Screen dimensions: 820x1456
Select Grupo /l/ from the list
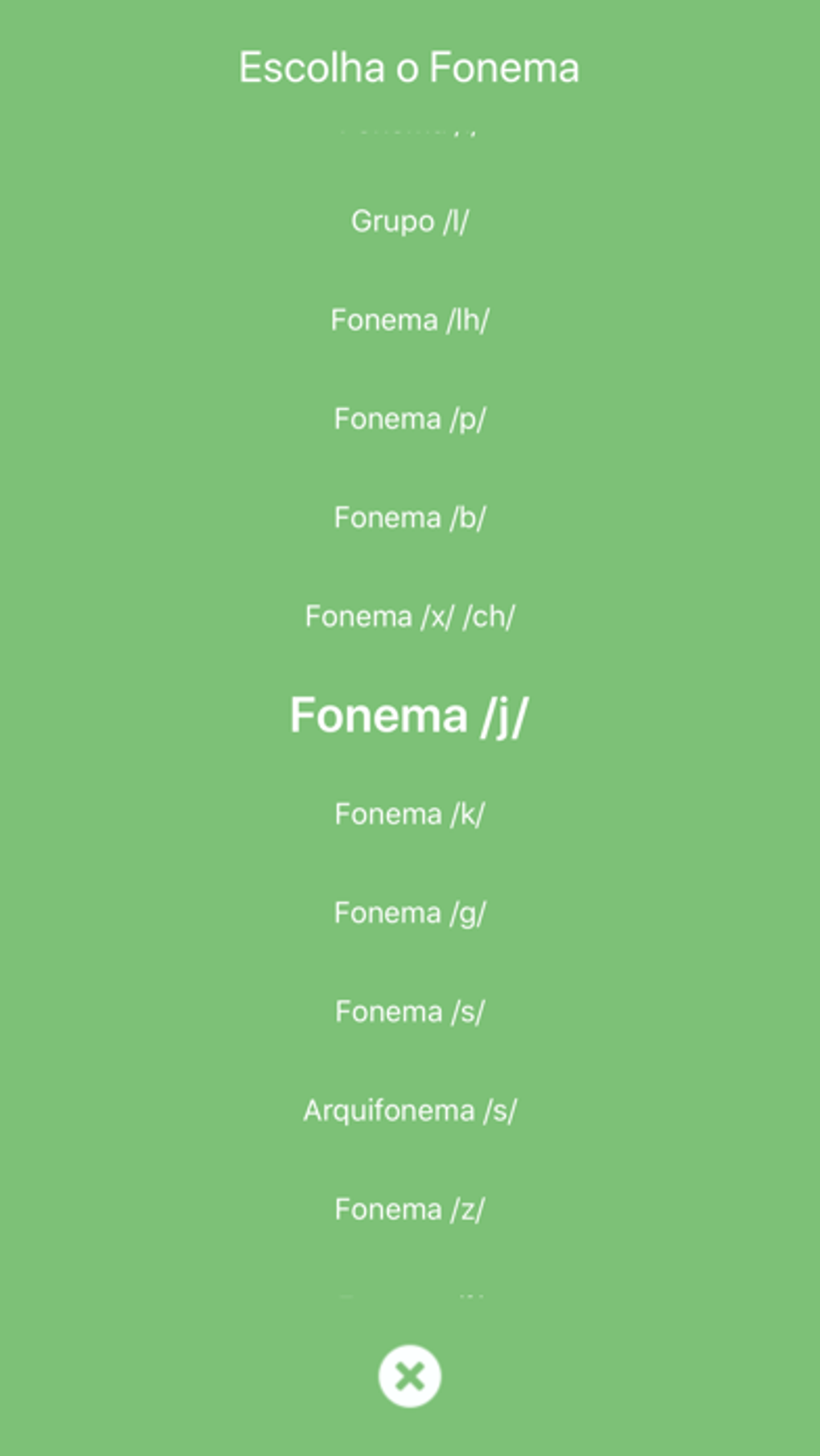click(410, 221)
